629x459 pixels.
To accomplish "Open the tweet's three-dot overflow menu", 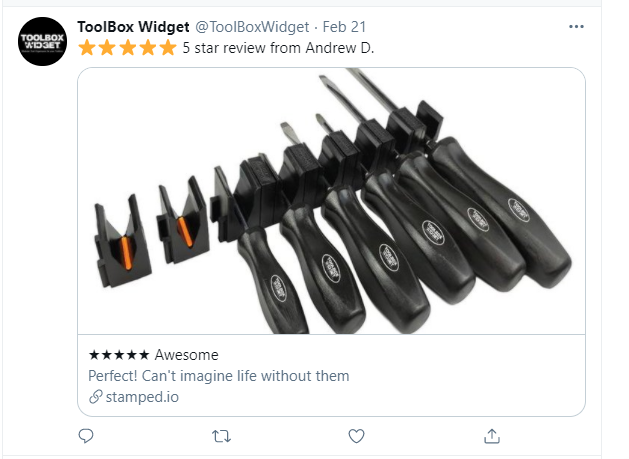I will (x=575, y=26).
